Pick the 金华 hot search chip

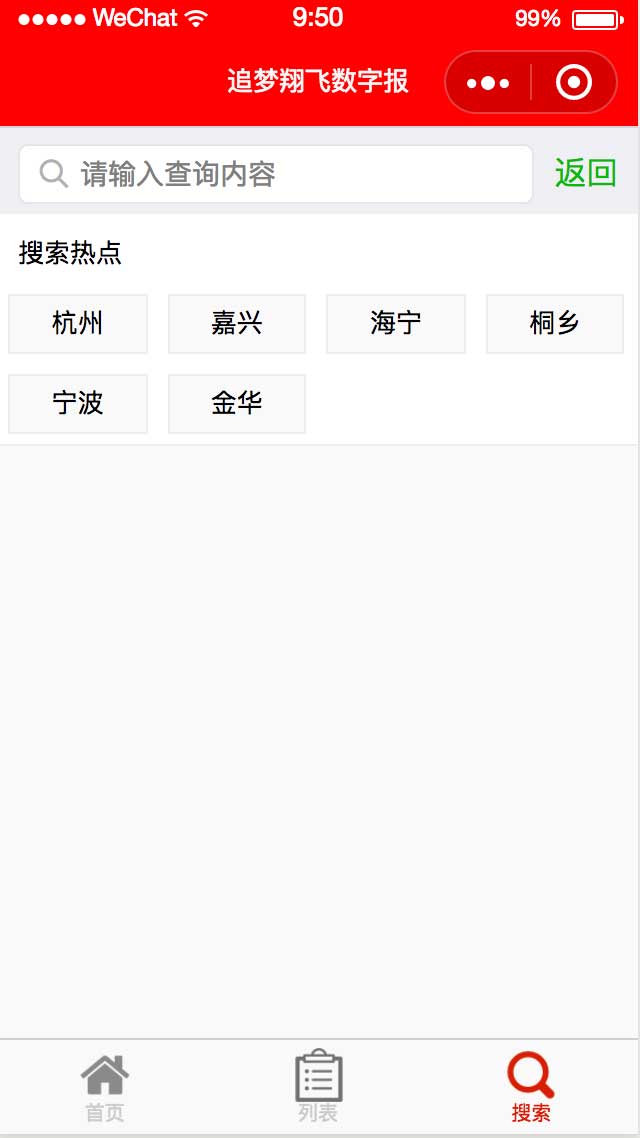click(x=237, y=404)
